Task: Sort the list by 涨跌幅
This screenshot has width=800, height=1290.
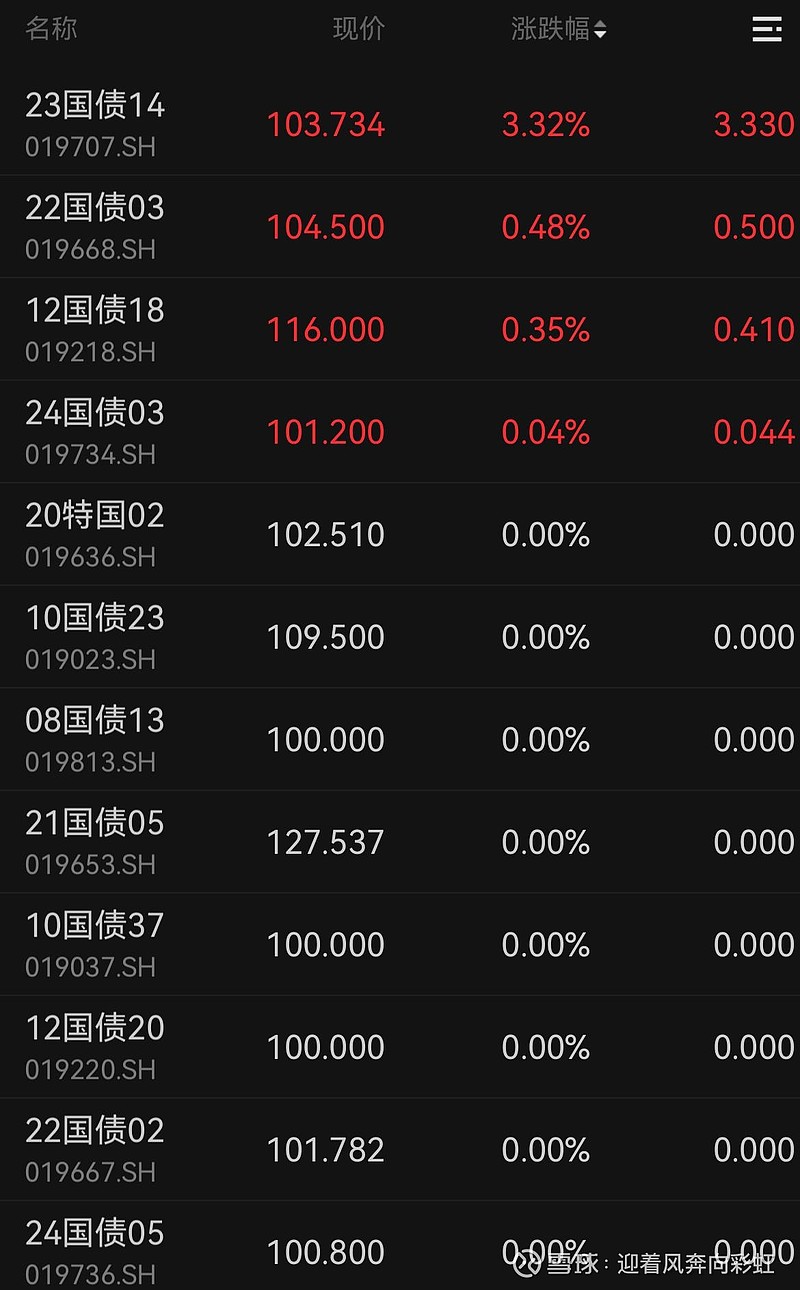Action: tap(558, 30)
